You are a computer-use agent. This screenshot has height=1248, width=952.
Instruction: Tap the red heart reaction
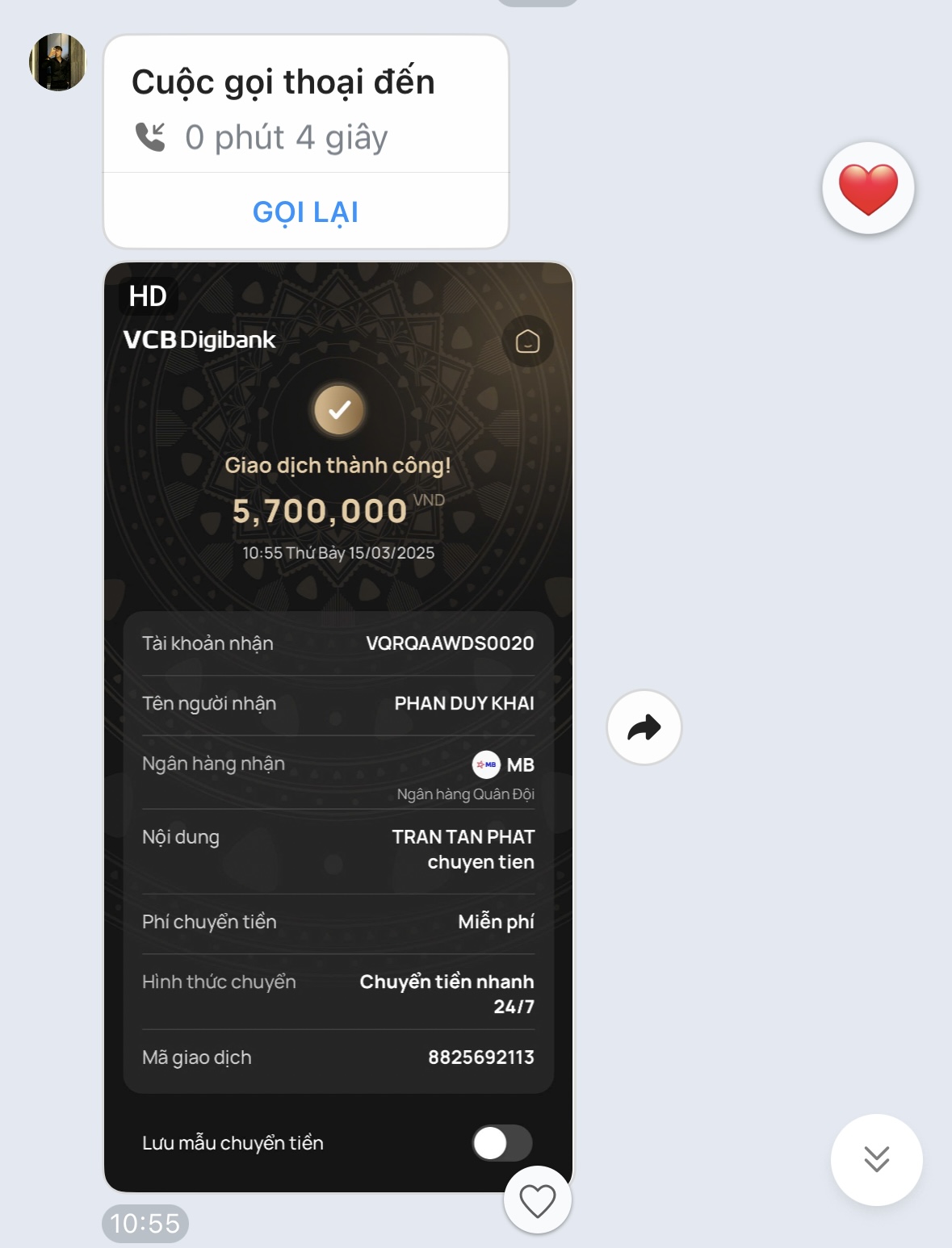(868, 188)
